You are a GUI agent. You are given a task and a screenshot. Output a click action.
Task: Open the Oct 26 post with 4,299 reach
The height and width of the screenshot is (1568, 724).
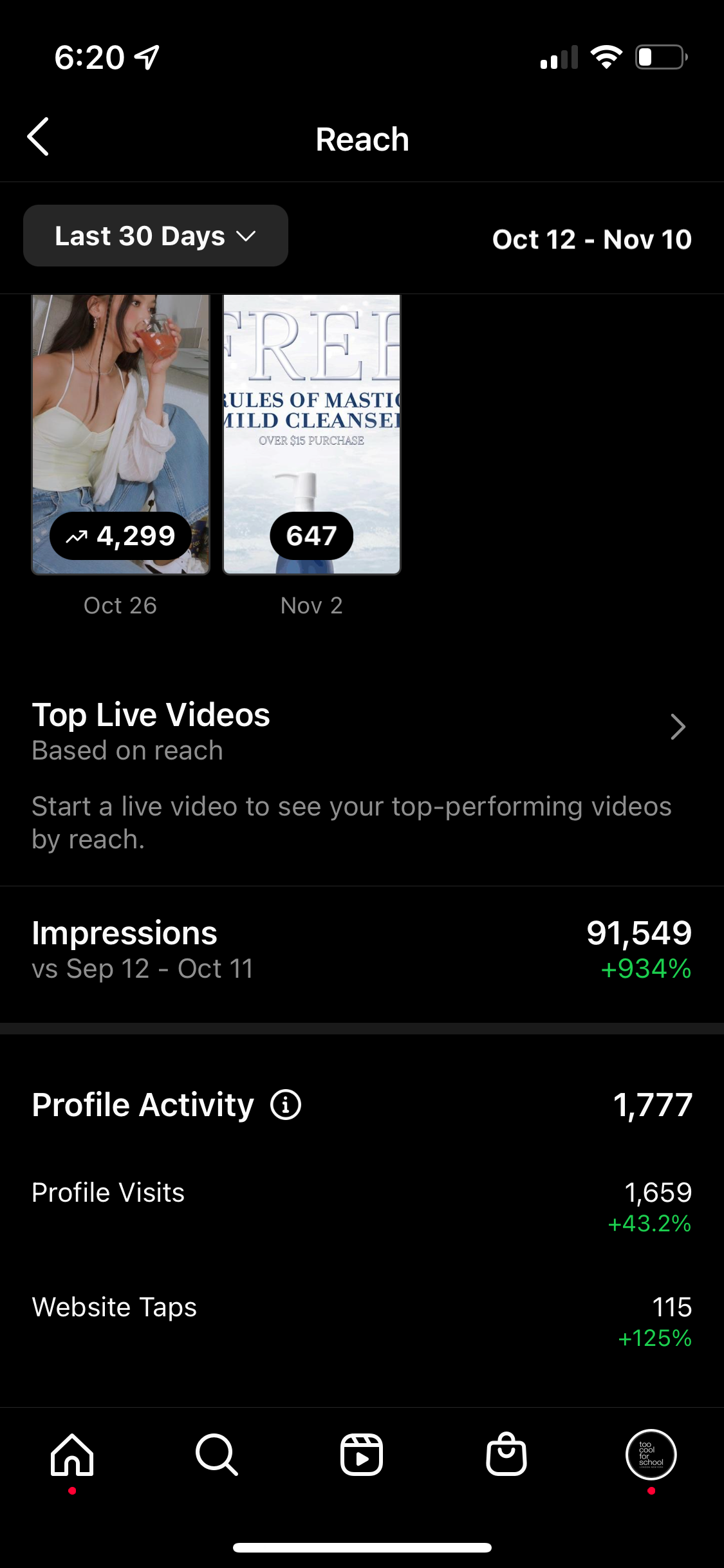[x=120, y=434]
